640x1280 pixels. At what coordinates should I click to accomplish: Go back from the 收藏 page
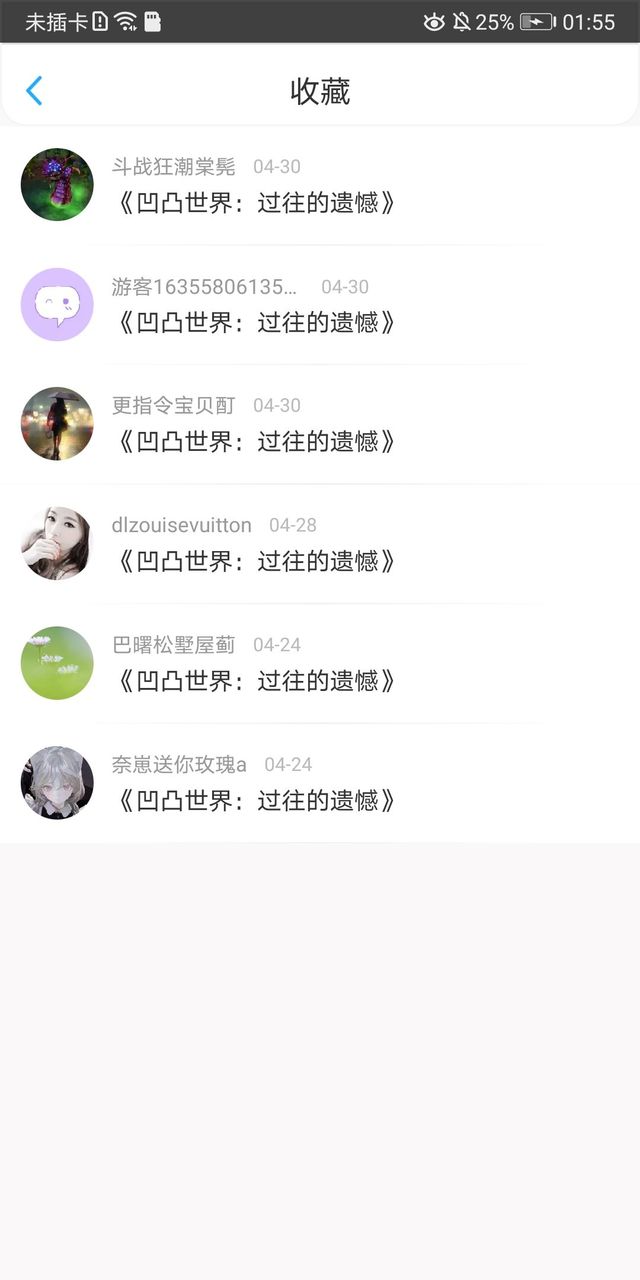34,91
